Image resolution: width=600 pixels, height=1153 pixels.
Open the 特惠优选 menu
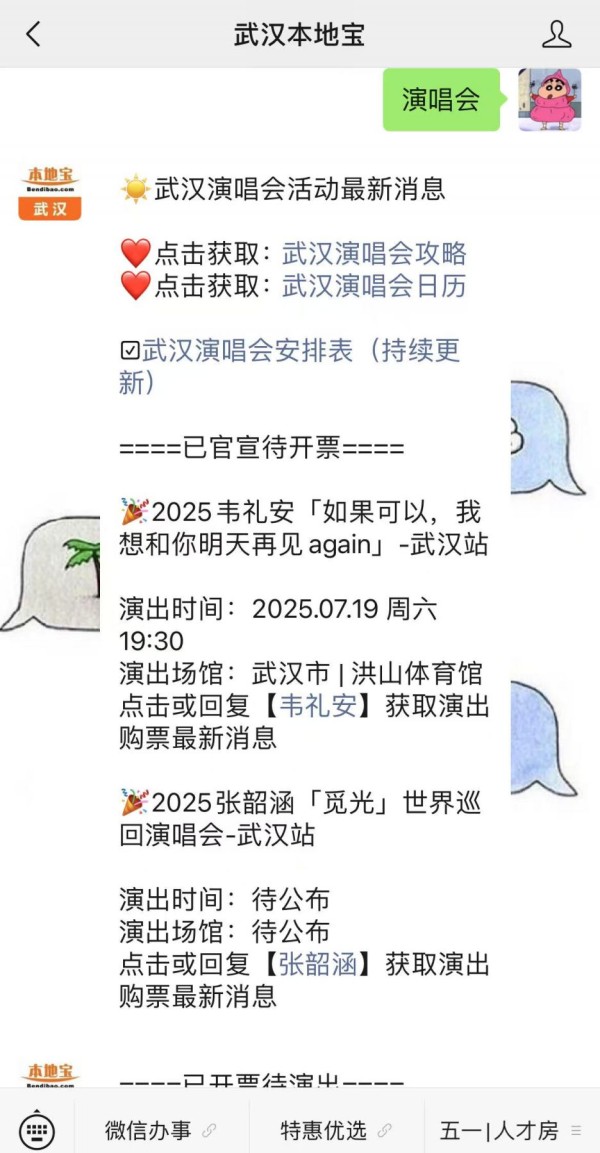pos(336,1130)
